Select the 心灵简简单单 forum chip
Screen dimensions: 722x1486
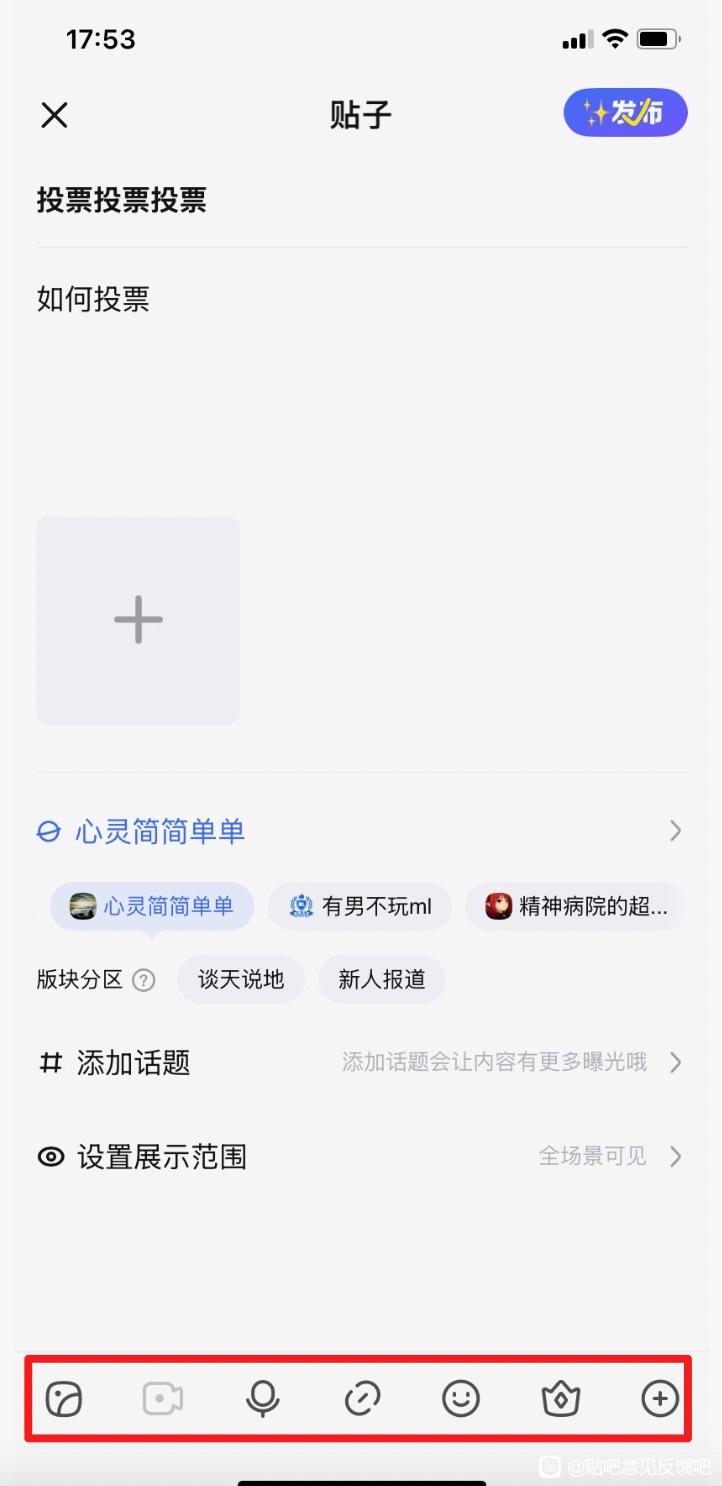pyautogui.click(x=152, y=907)
